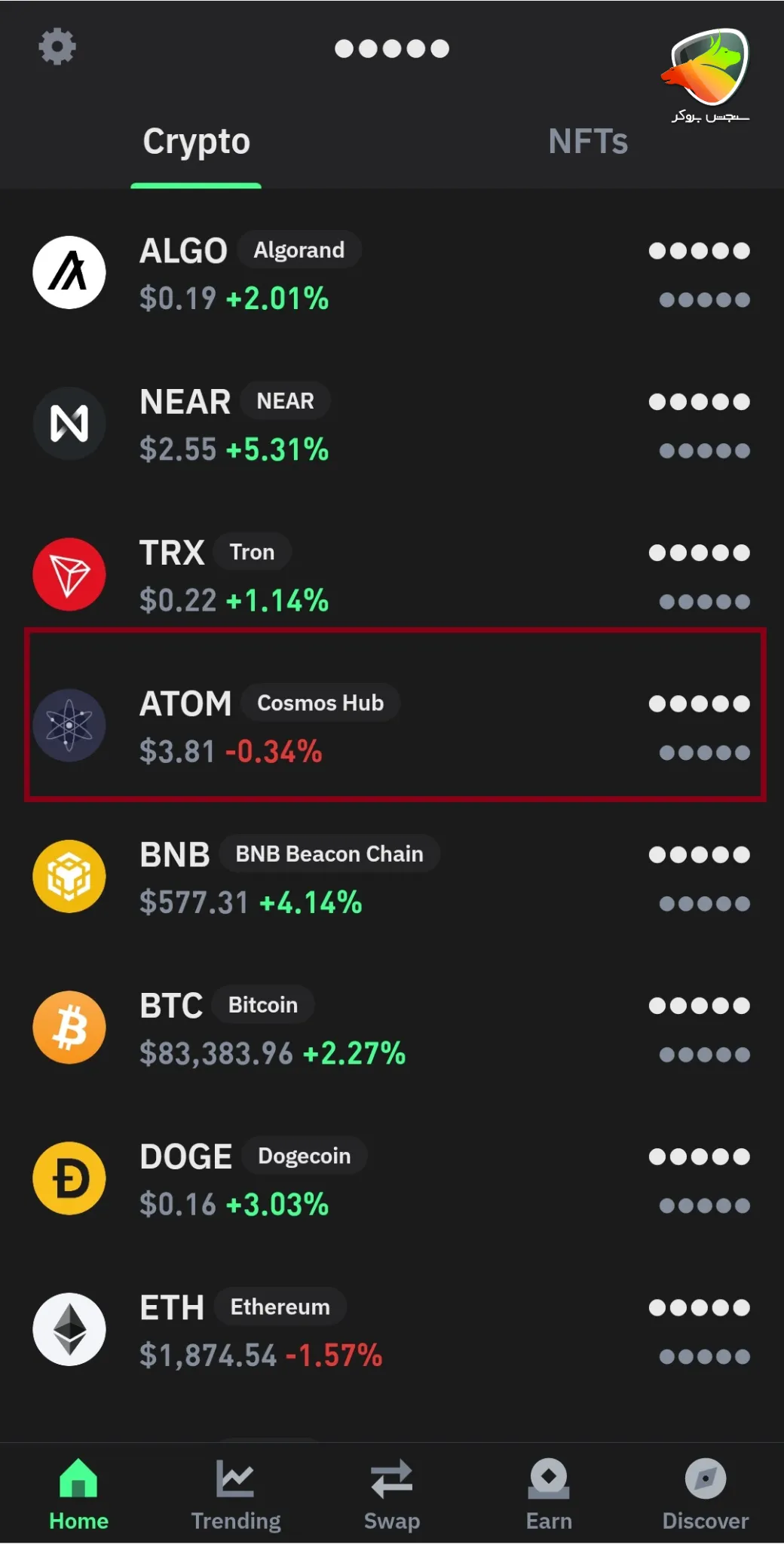This screenshot has height=1544, width=784.
Task: Open the Discover tab
Action: coord(706,1494)
